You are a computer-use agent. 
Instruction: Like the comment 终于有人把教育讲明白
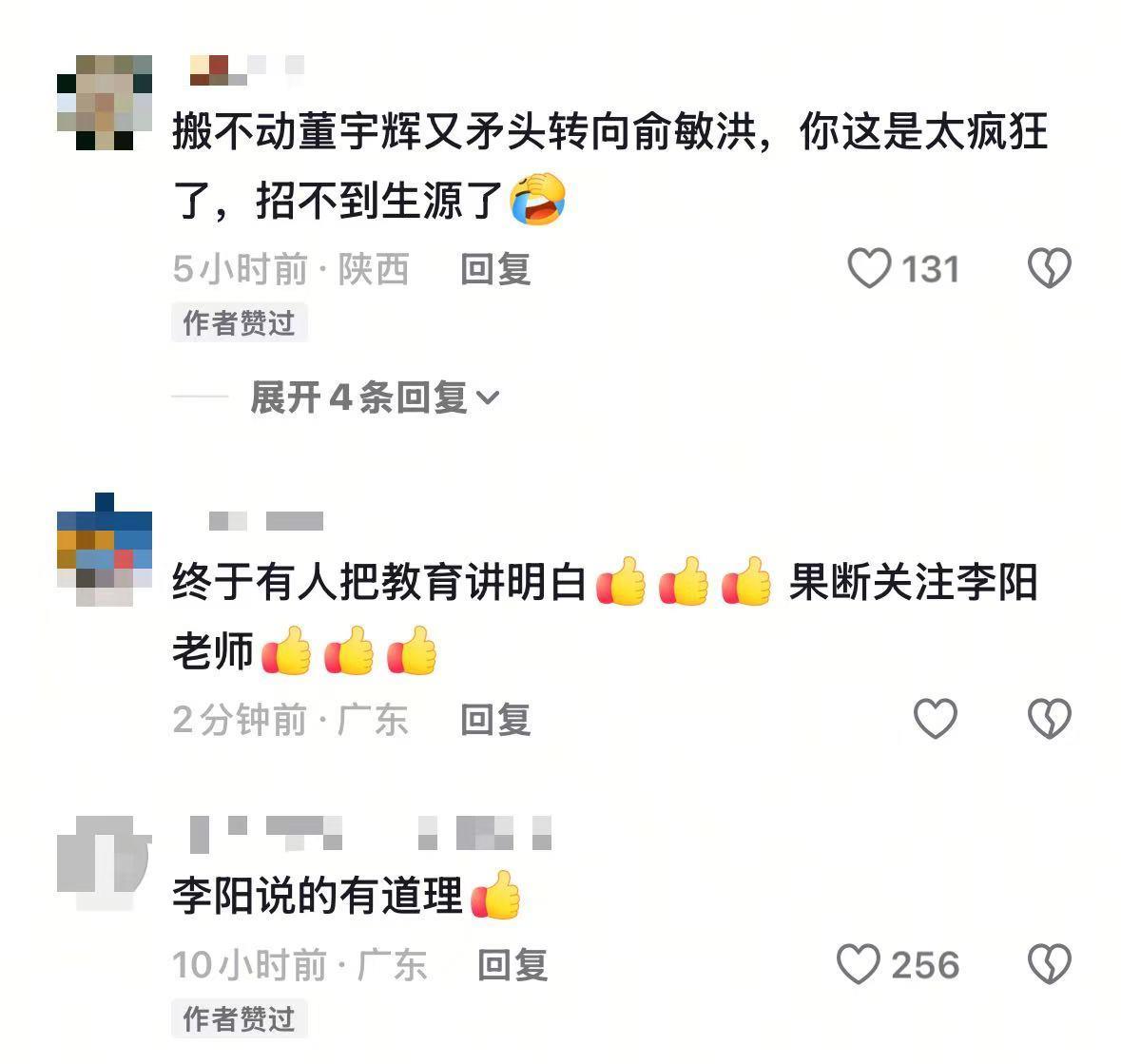click(x=935, y=719)
